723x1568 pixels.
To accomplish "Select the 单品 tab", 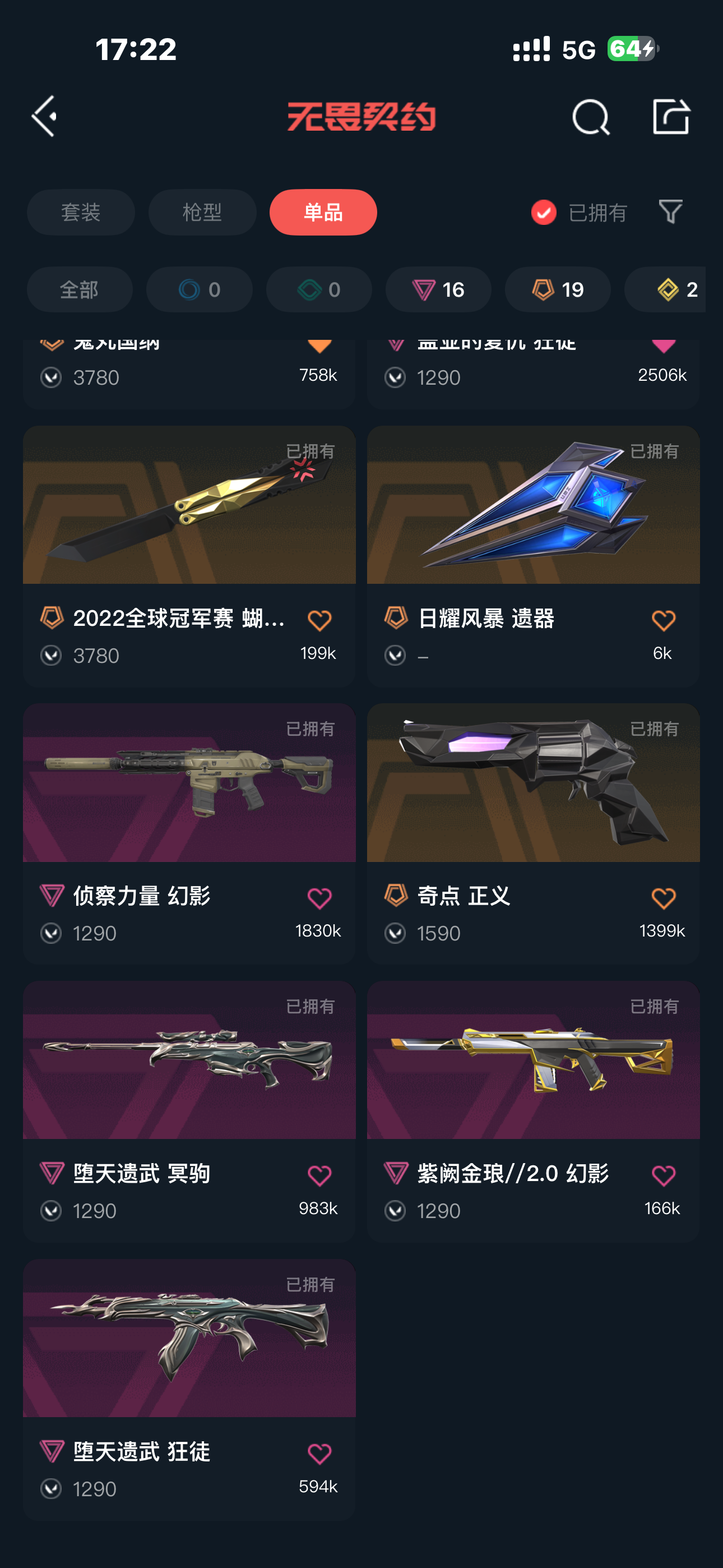I will coord(323,213).
